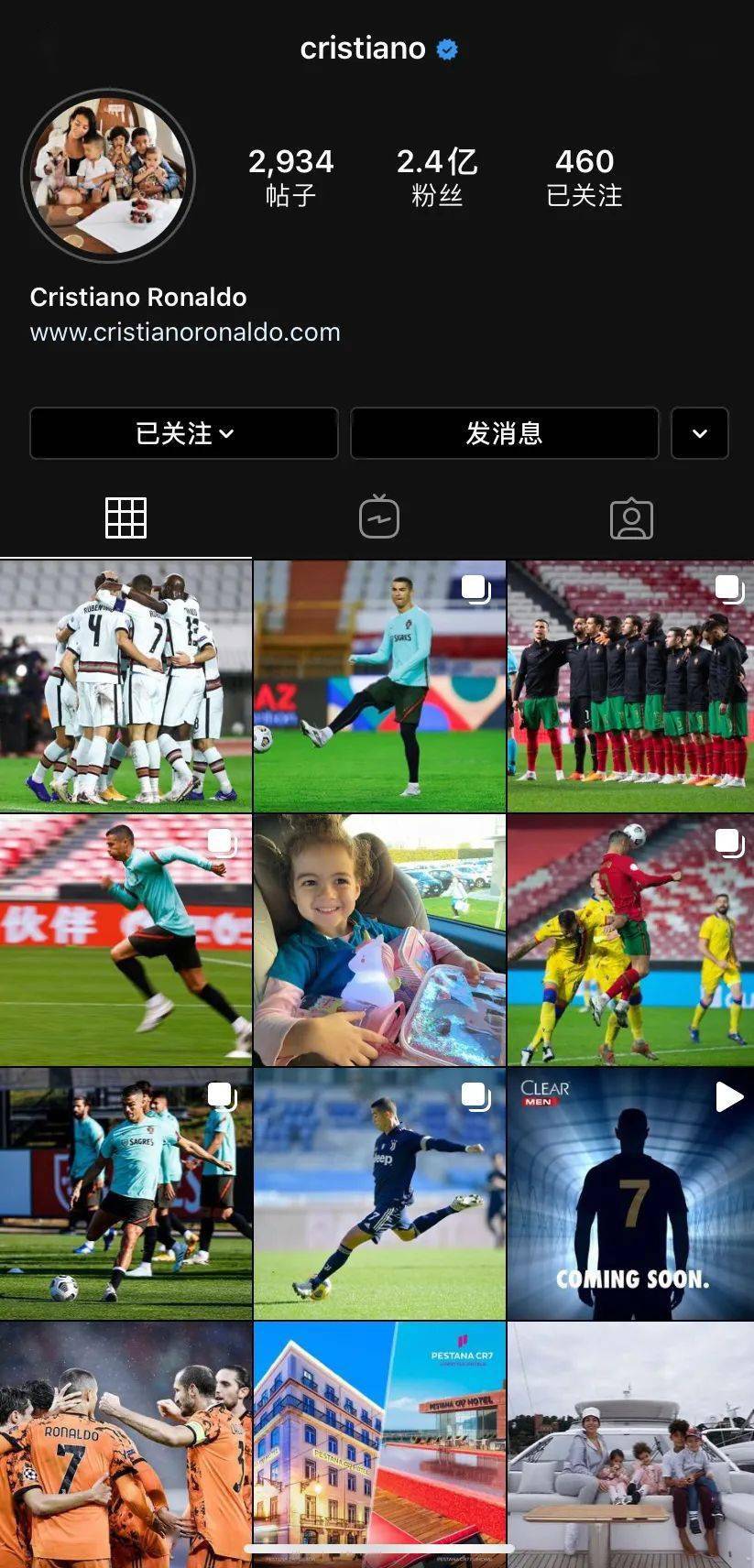
Task: Open the www.cristianoronaldo.com website link
Action: (x=184, y=332)
